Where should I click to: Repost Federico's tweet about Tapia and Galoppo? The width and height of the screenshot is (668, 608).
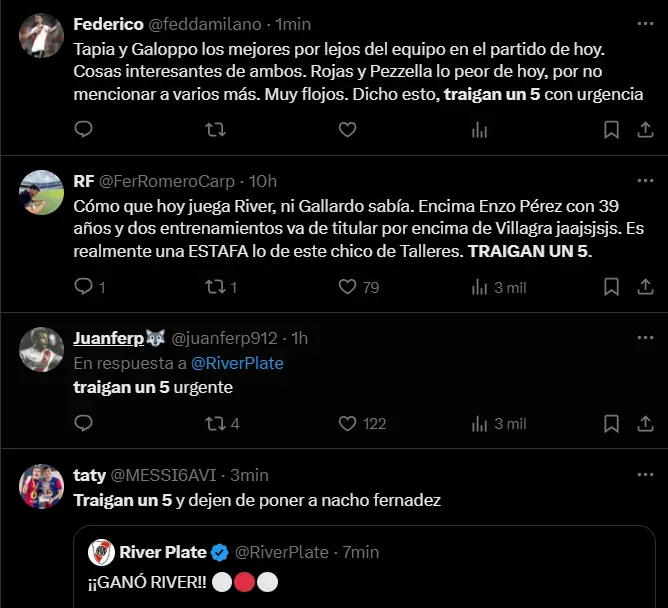tap(214, 129)
